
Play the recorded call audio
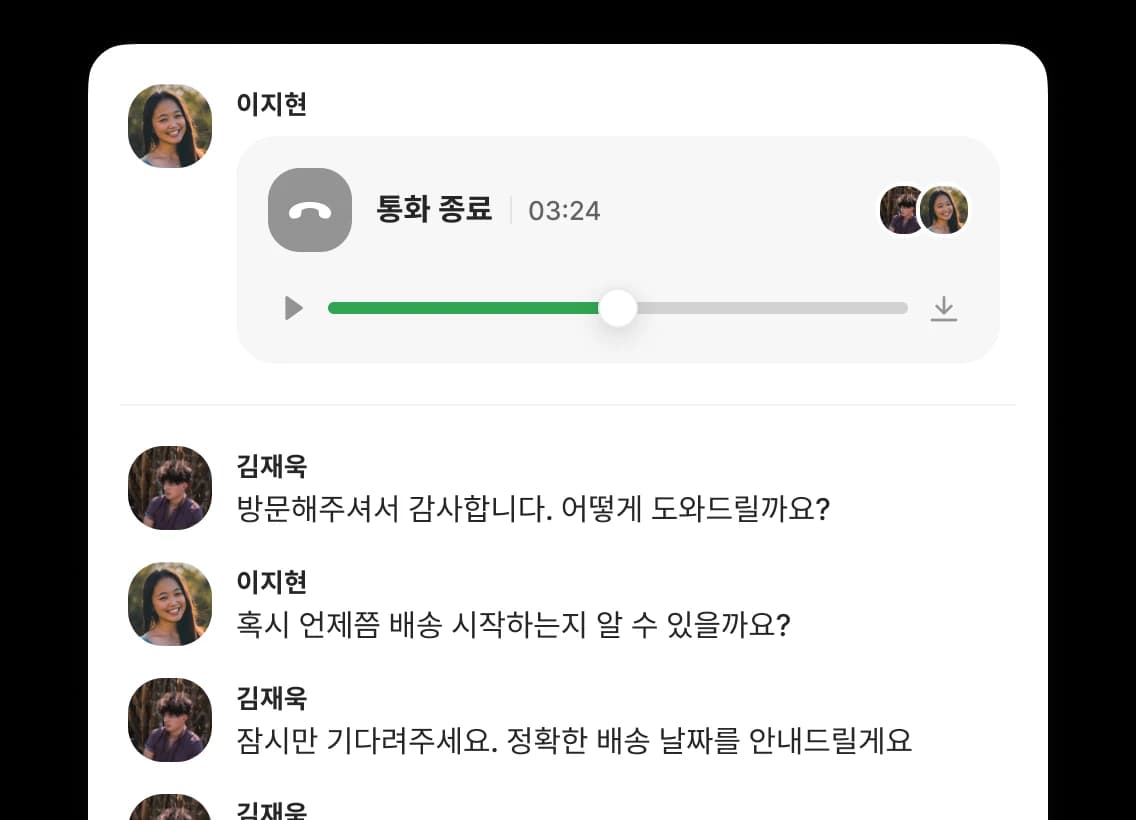(293, 308)
